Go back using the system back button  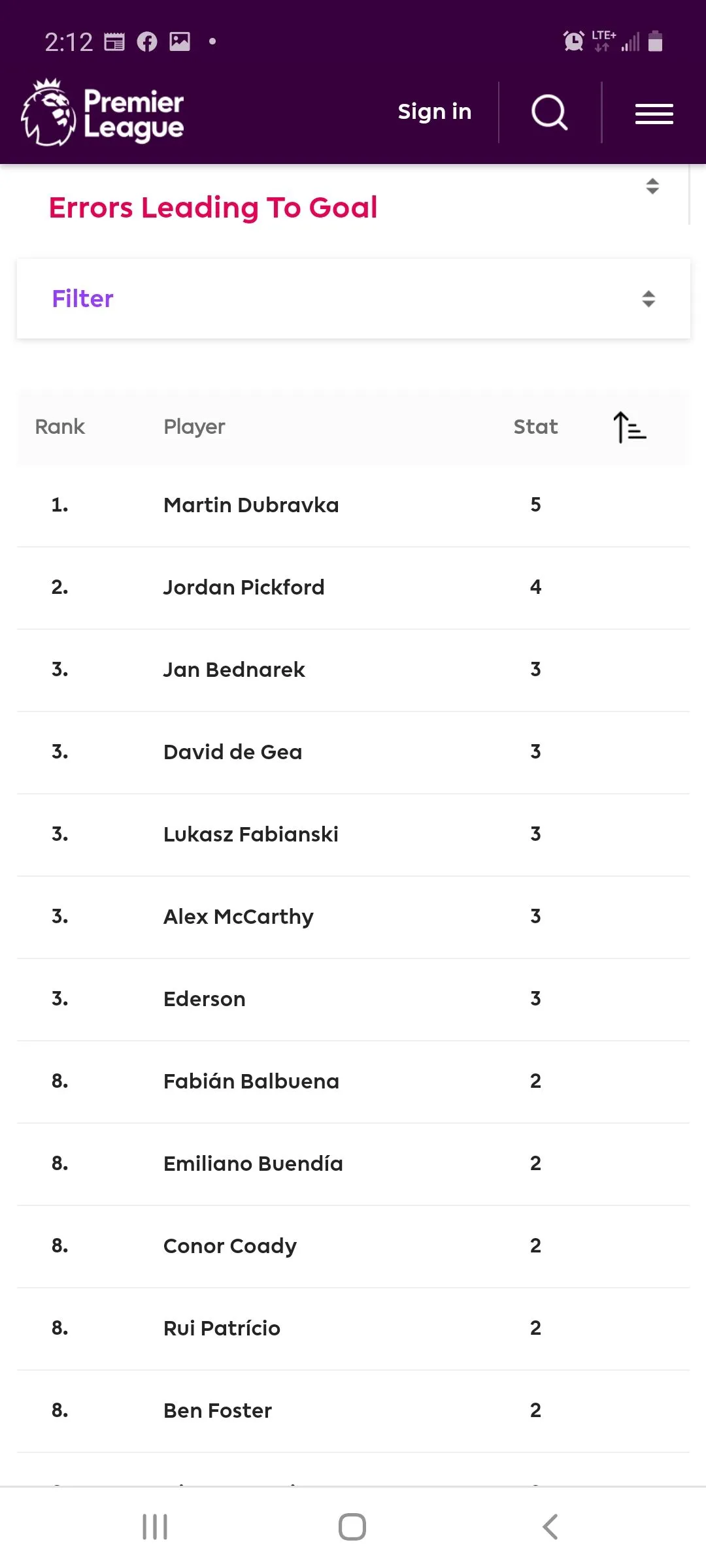(550, 1527)
